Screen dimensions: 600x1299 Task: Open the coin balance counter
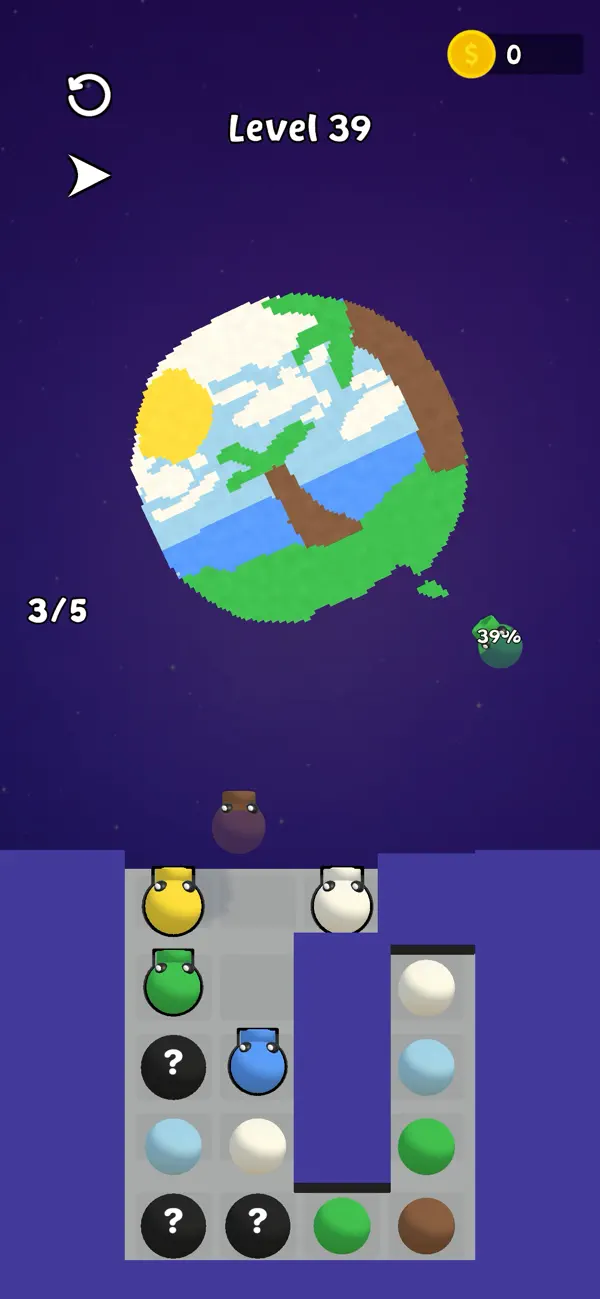point(515,54)
